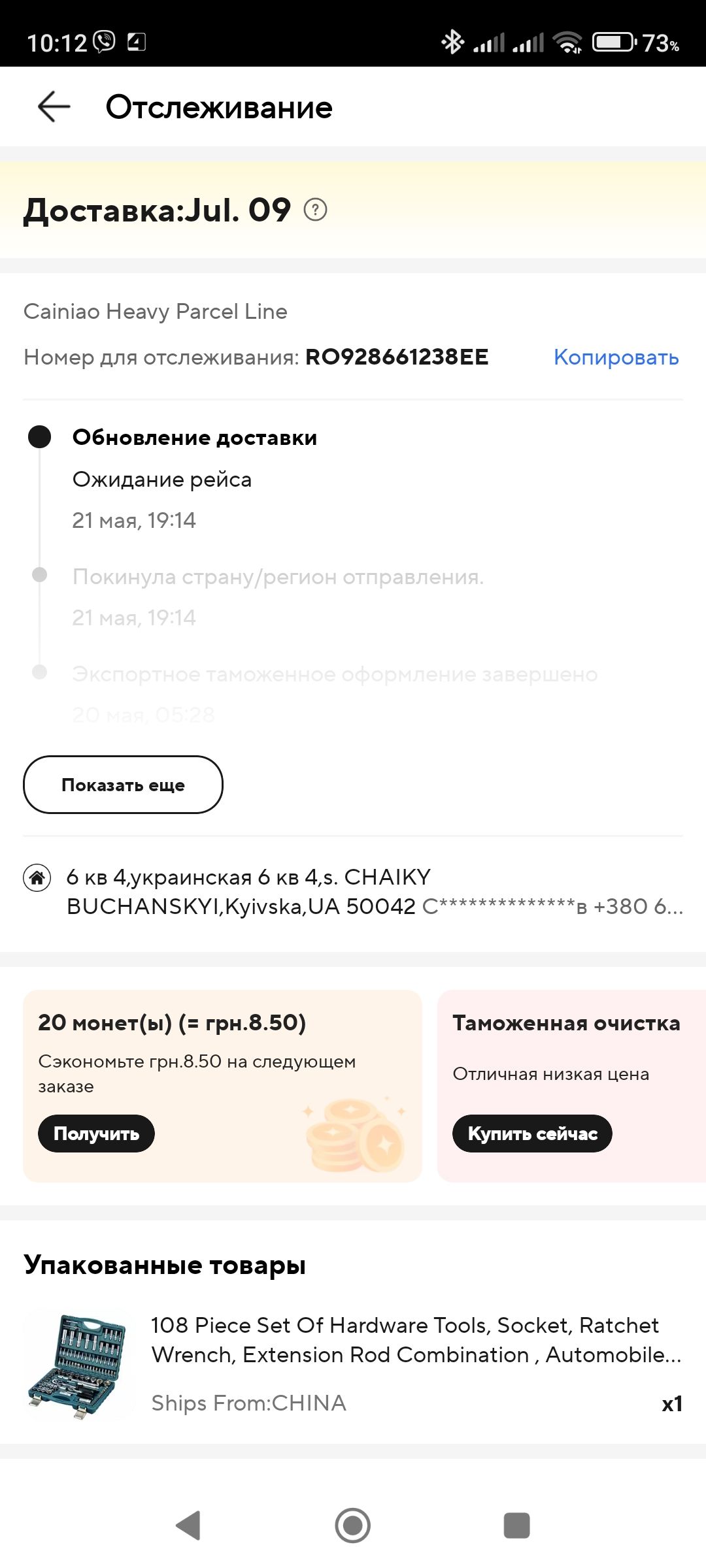The width and height of the screenshot is (706, 1568).
Task: Expand tracking history with Показать еще
Action: coord(123,785)
